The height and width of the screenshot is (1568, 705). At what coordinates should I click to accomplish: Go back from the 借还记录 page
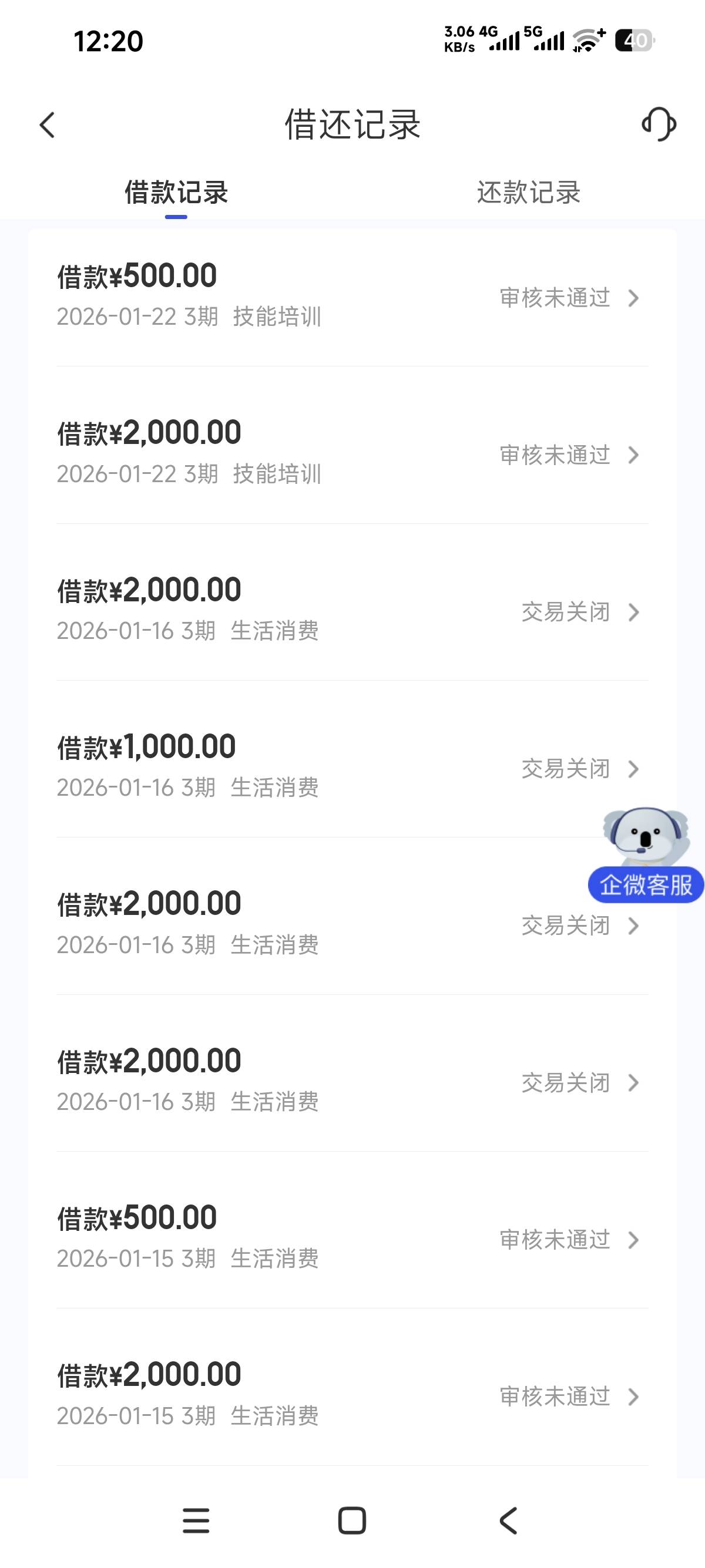[x=48, y=125]
